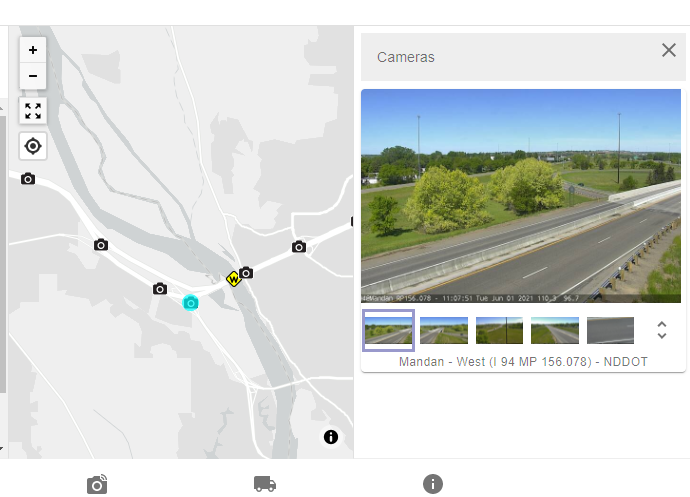
Task: Tap the yellow road warning marker
Action: [x=233, y=278]
